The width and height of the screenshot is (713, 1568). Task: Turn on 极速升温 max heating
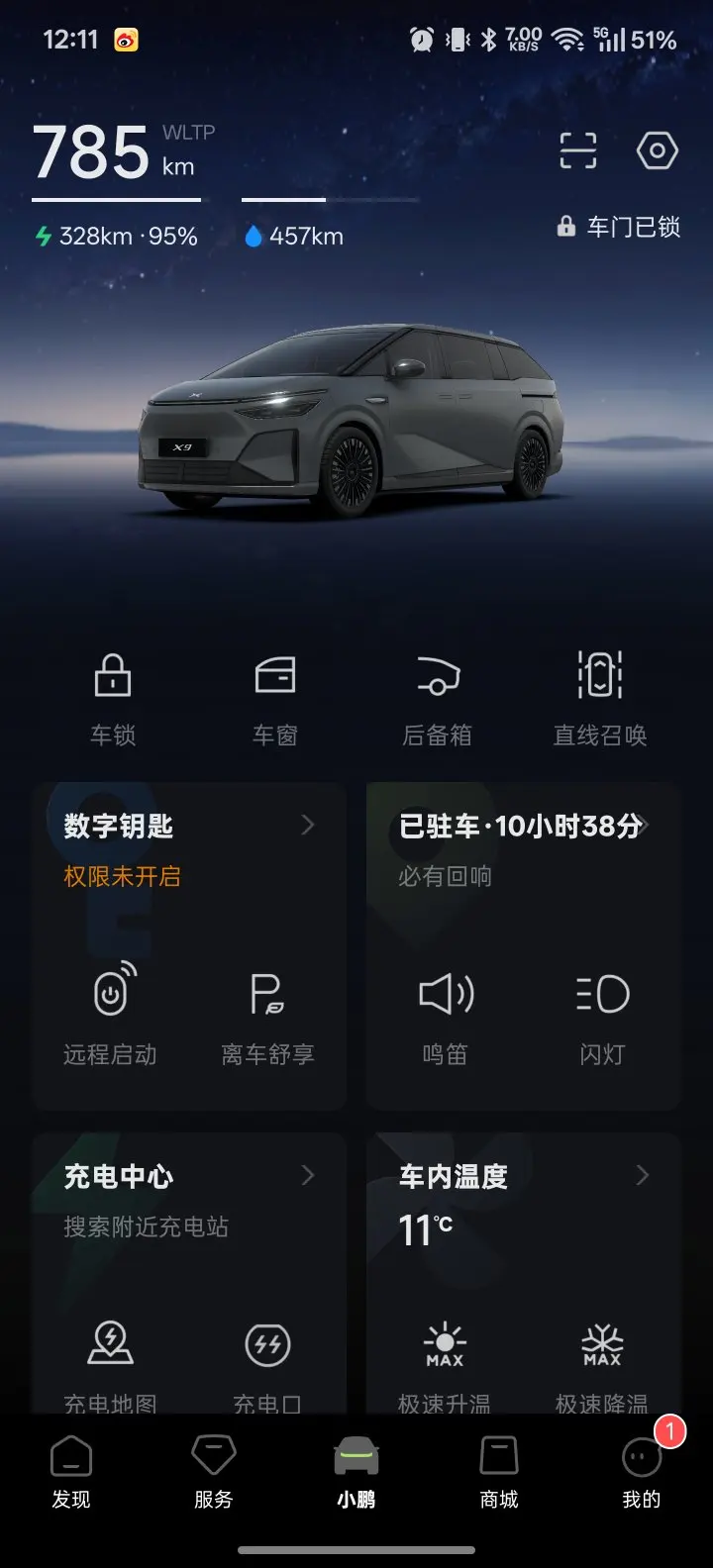tap(445, 1366)
